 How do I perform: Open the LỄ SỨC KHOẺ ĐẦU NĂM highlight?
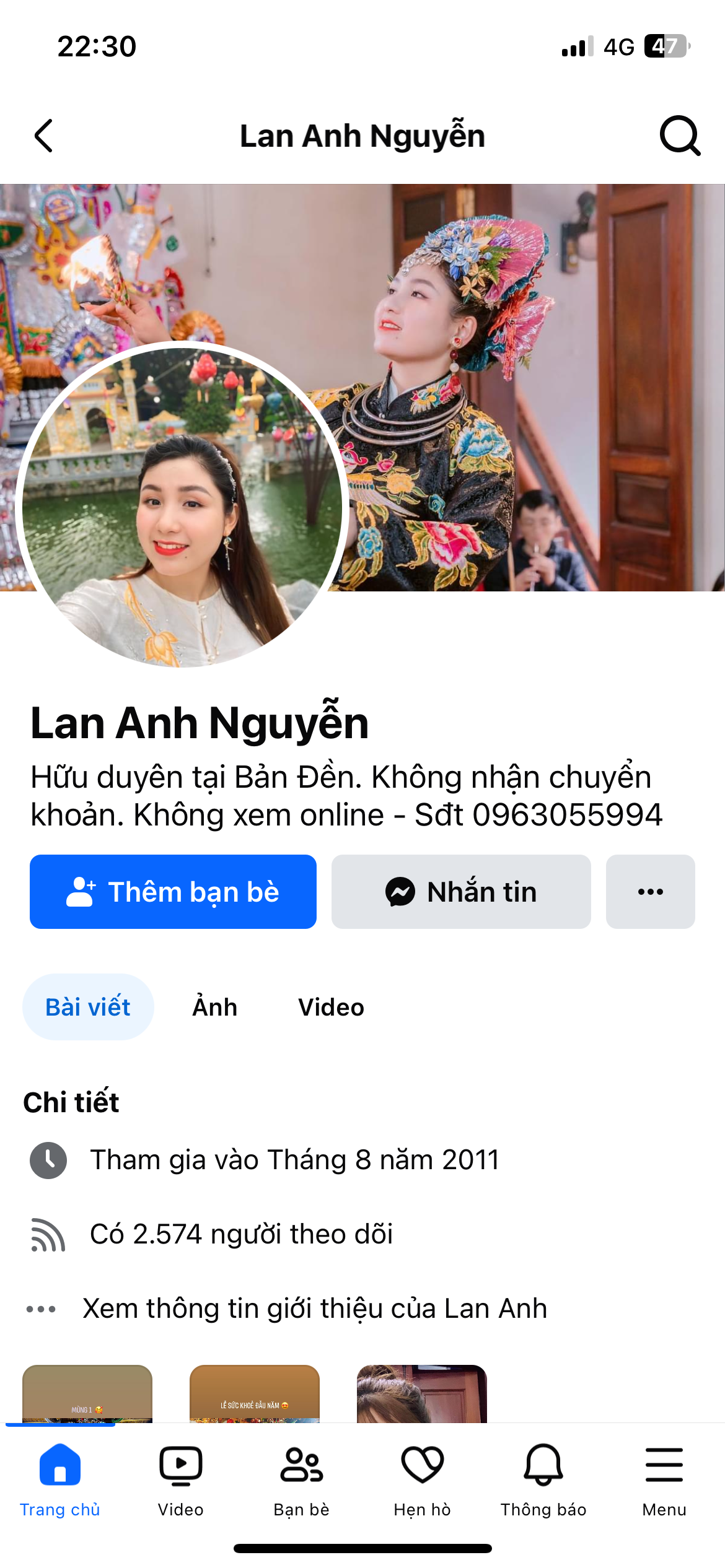click(255, 1393)
